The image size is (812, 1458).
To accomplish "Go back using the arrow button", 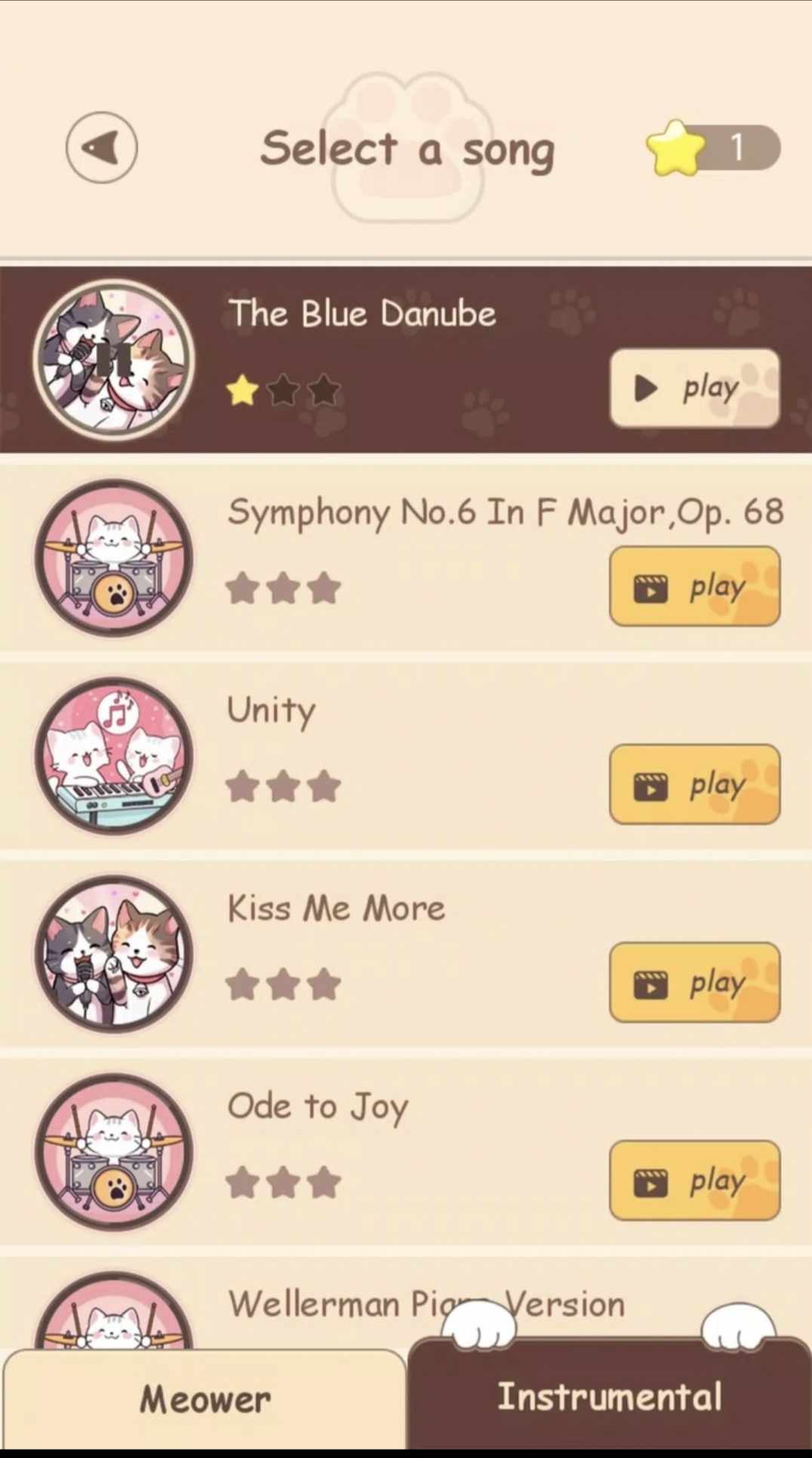I will [101, 147].
